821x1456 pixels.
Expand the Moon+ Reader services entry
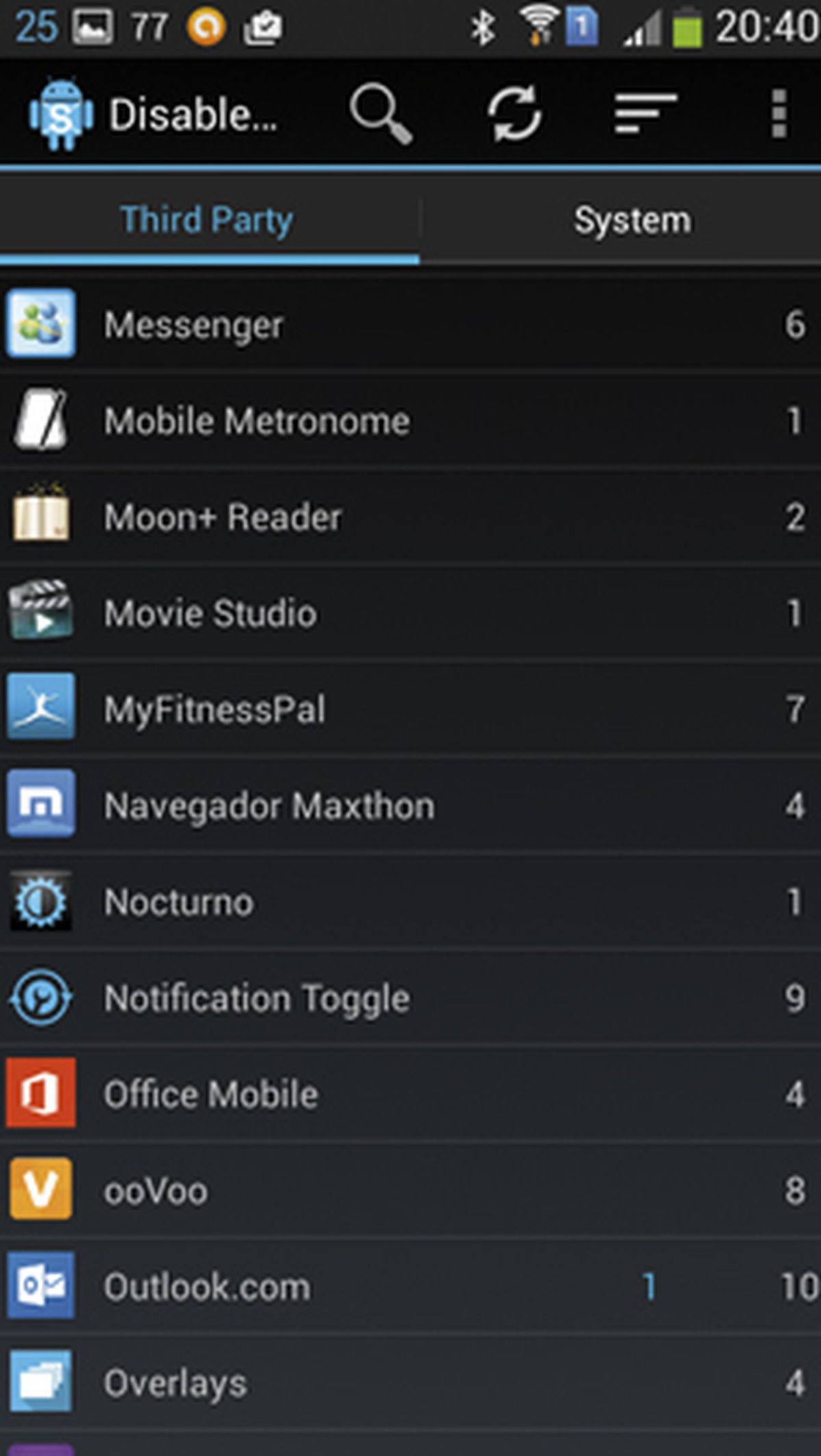[x=410, y=516]
